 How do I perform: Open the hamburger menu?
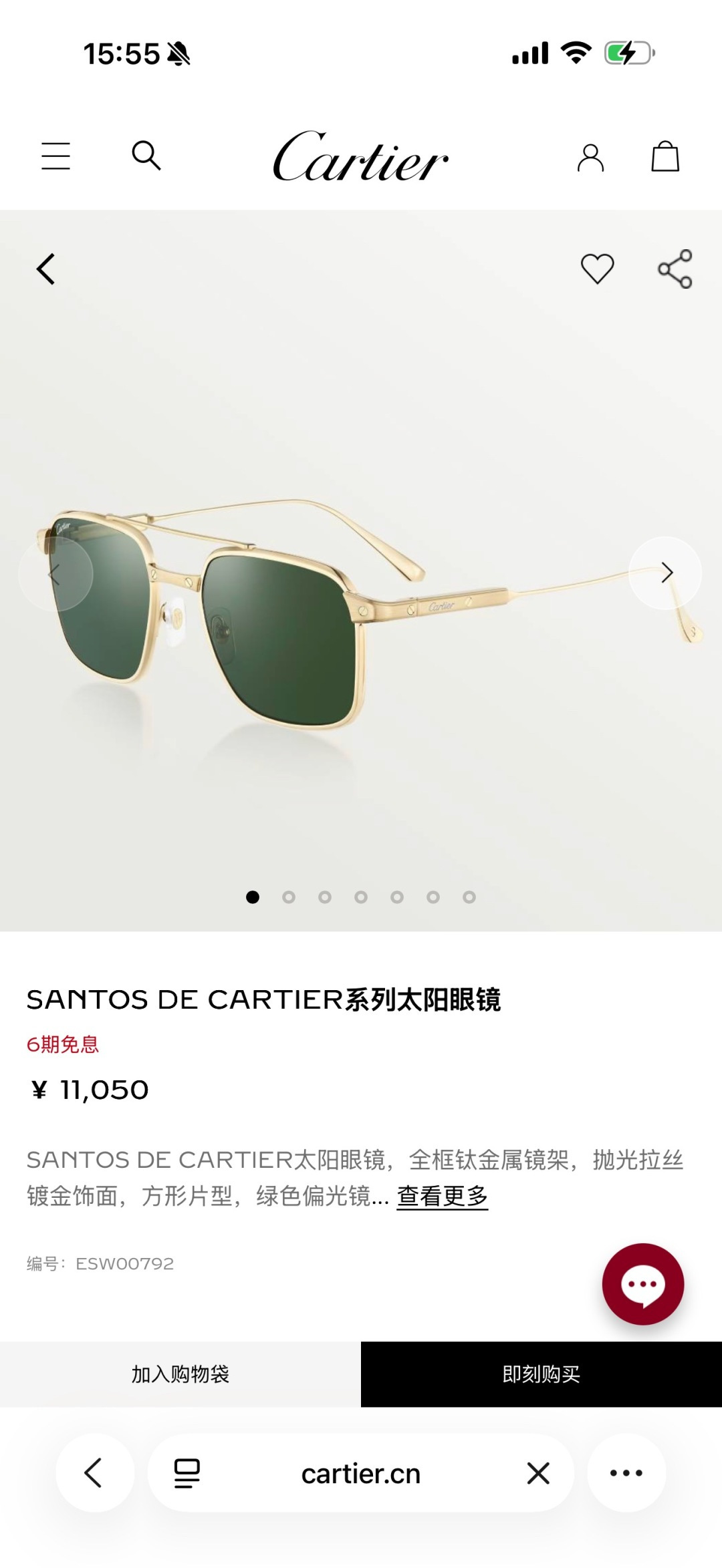click(x=55, y=156)
